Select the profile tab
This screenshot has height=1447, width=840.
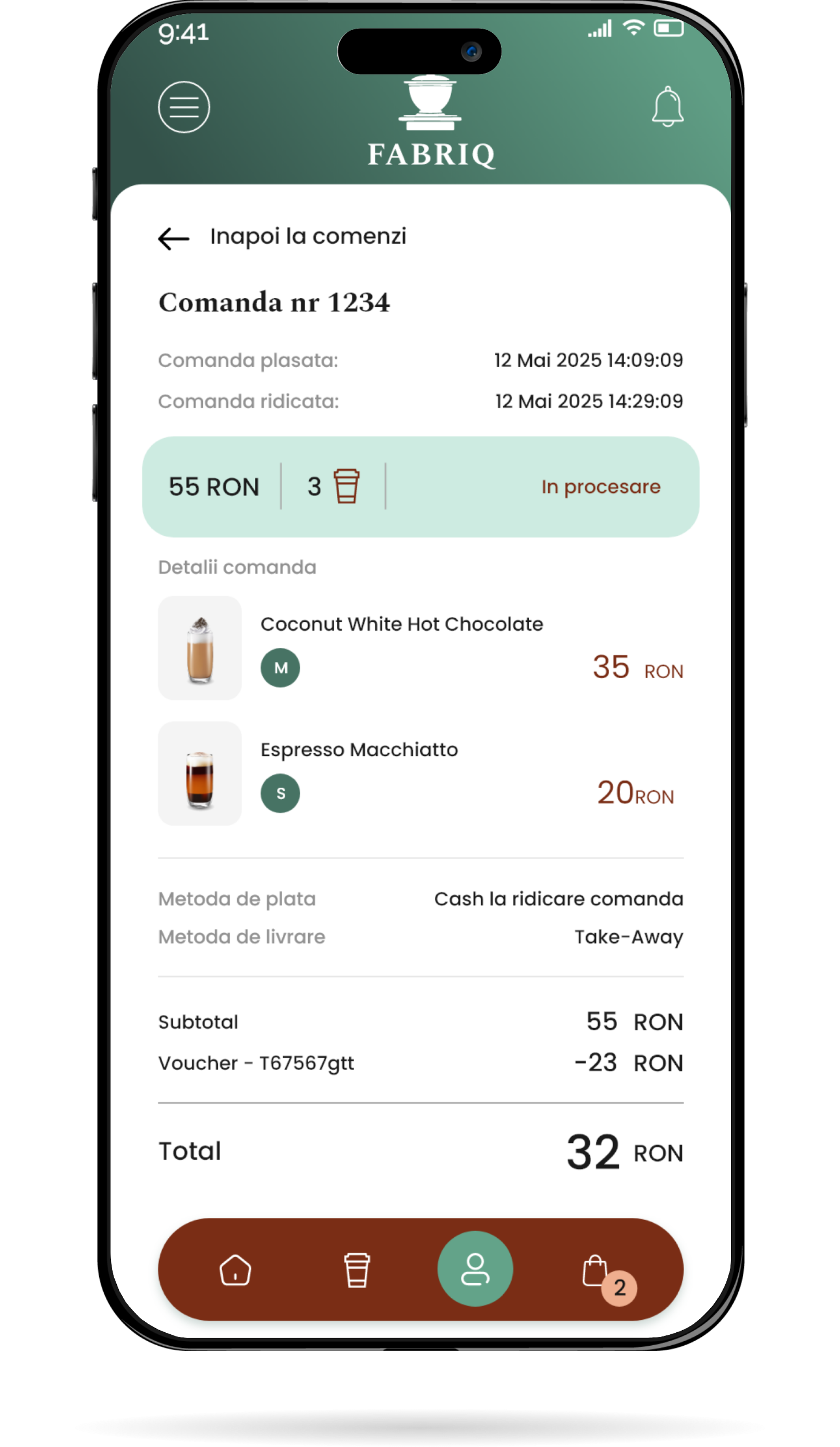coord(475,1269)
